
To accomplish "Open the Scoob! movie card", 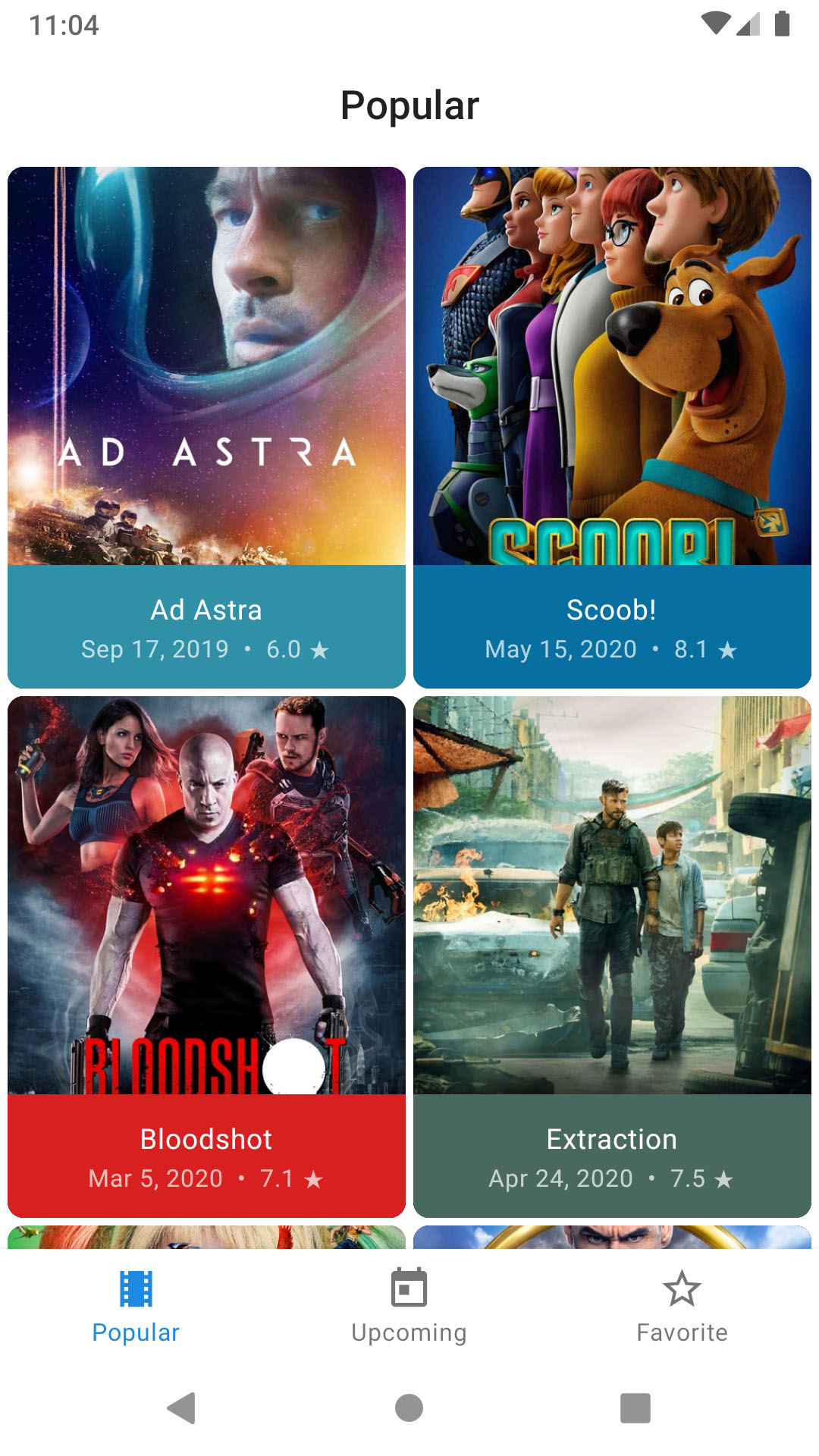I will (612, 428).
